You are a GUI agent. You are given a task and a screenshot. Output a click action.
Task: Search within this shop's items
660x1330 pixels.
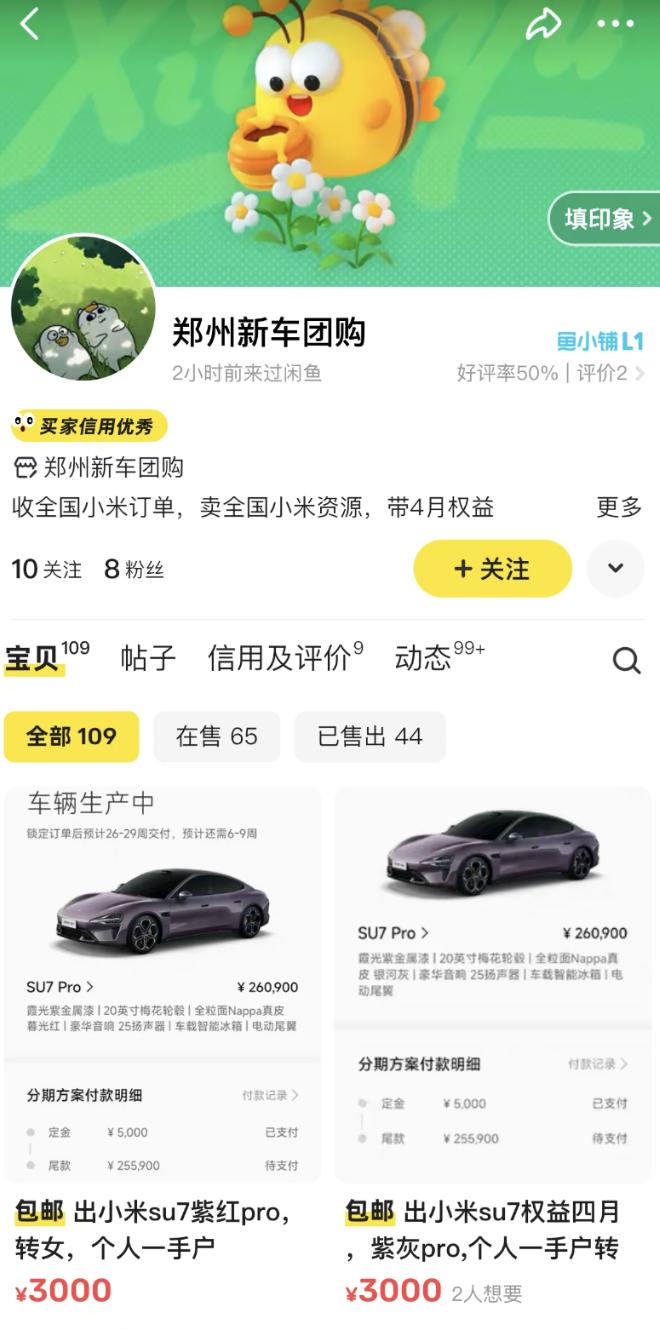pyautogui.click(x=626, y=660)
